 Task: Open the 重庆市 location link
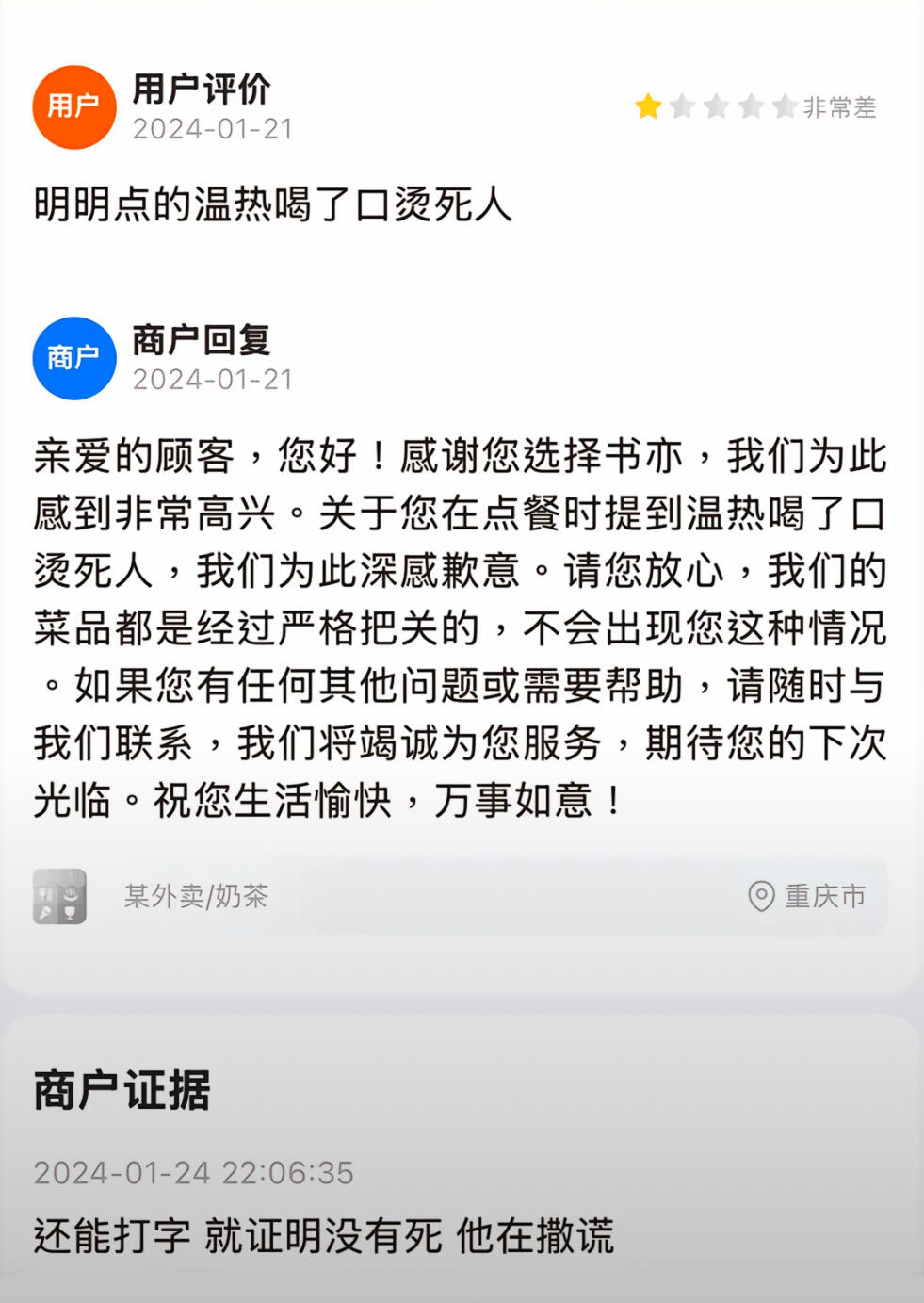823,898
